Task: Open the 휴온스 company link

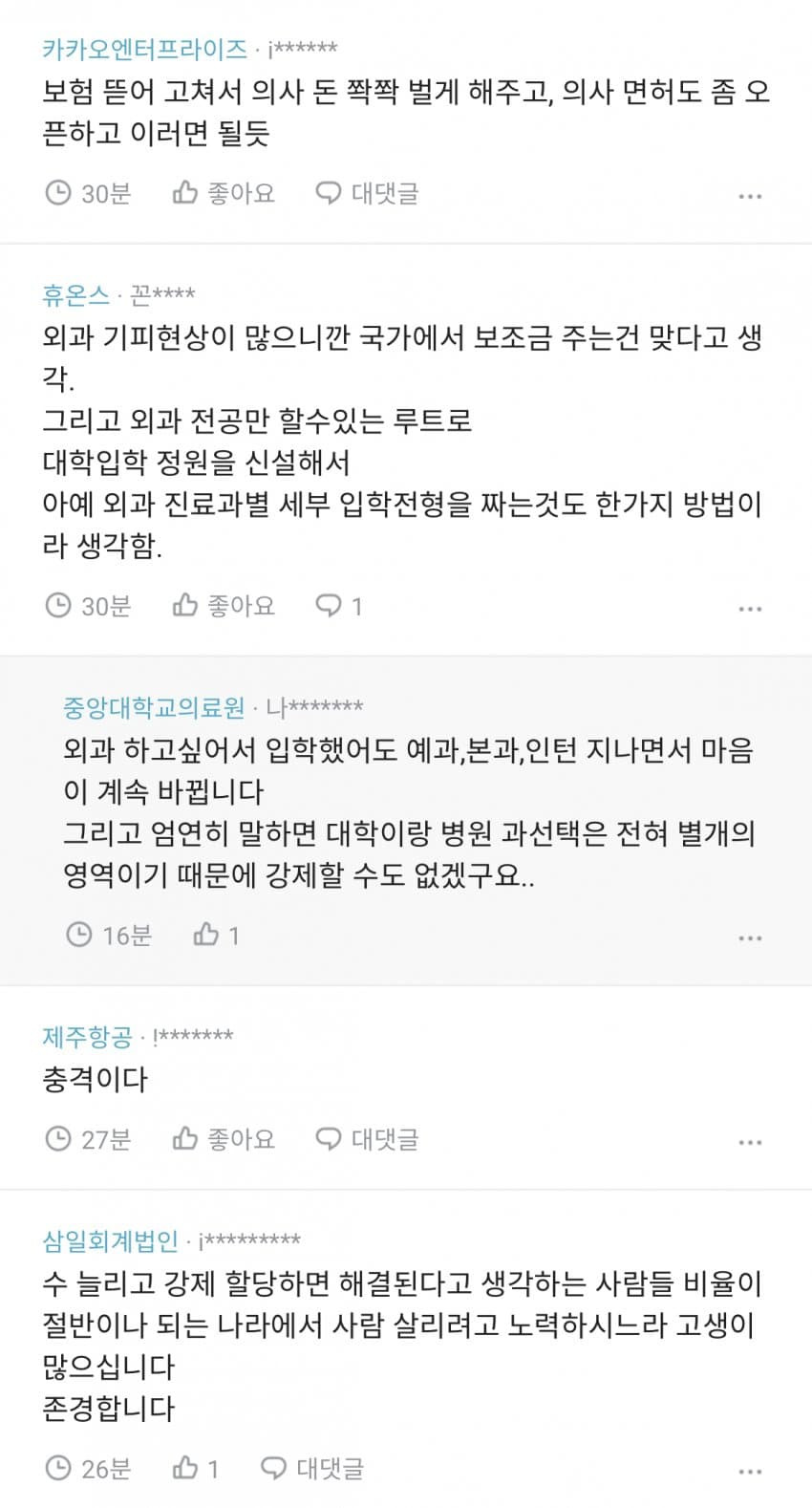Action: [75, 294]
